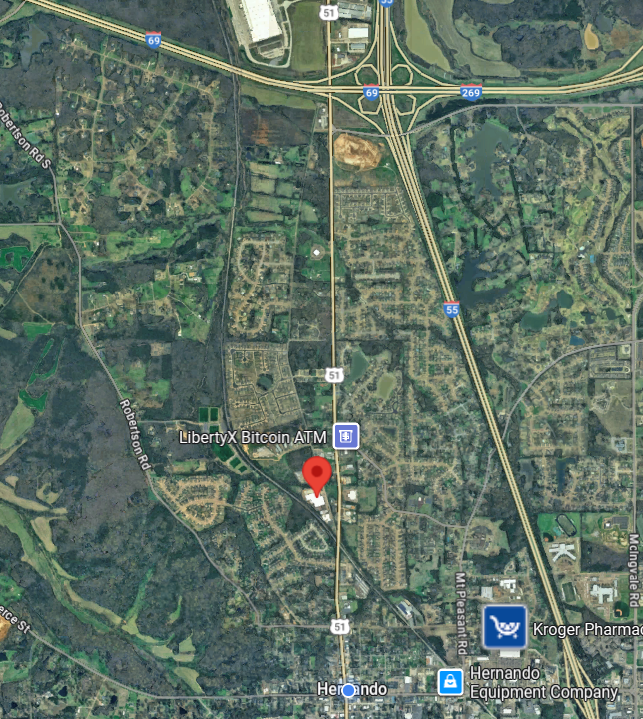
Task: Tap the red location pin
Action: pyautogui.click(x=317, y=473)
